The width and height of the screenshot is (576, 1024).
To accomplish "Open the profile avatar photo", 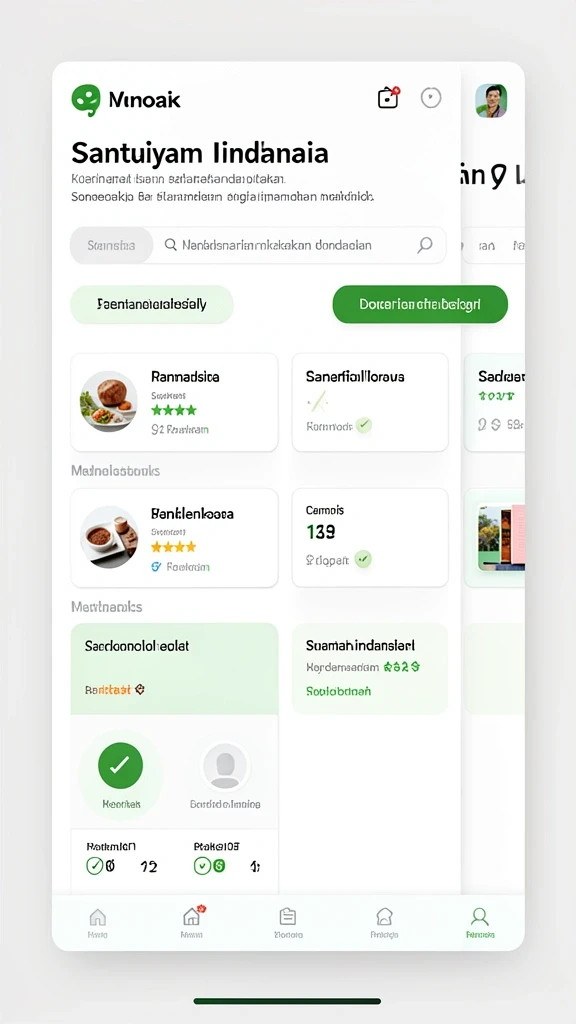I will tap(491, 101).
